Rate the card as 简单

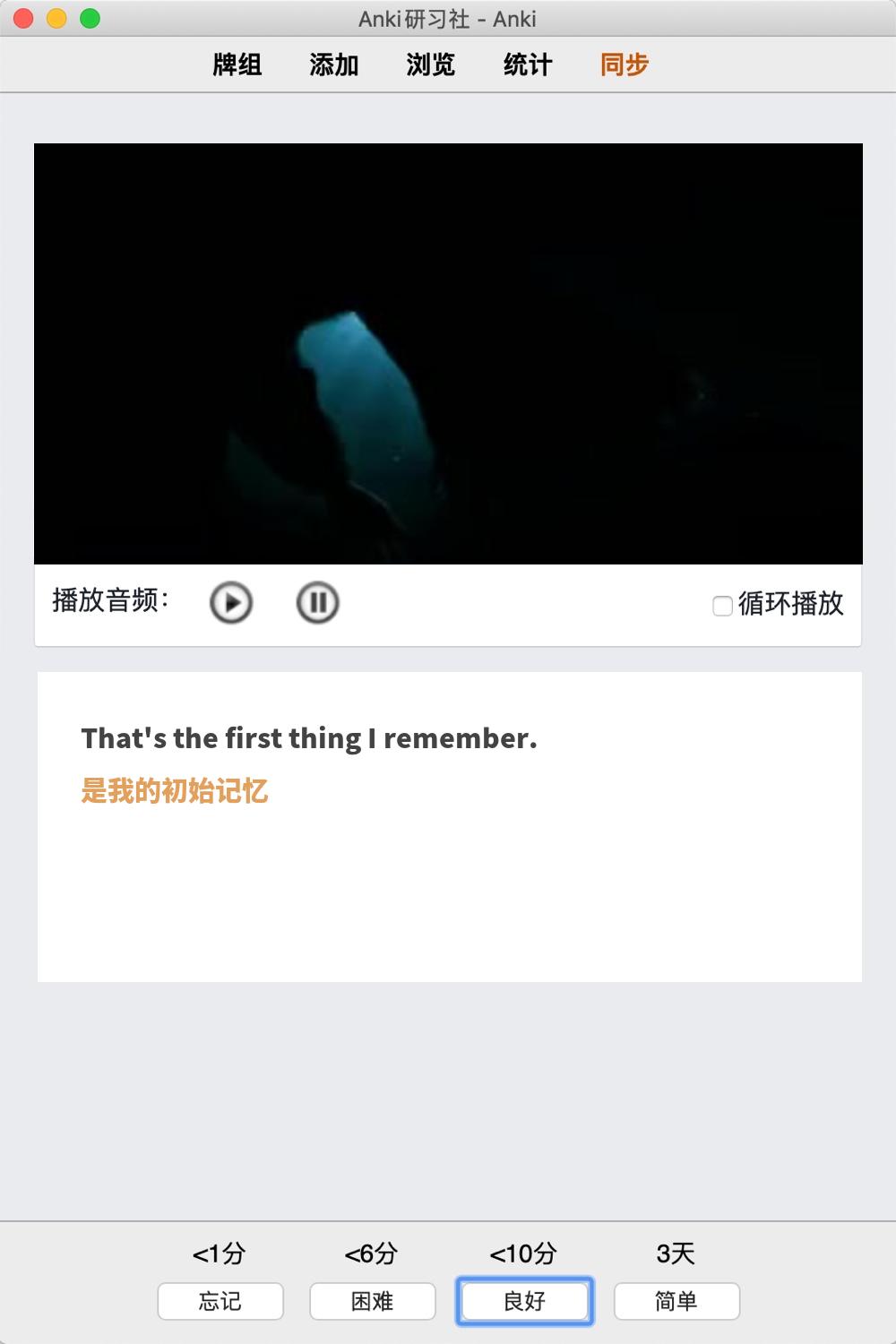pos(676,1301)
